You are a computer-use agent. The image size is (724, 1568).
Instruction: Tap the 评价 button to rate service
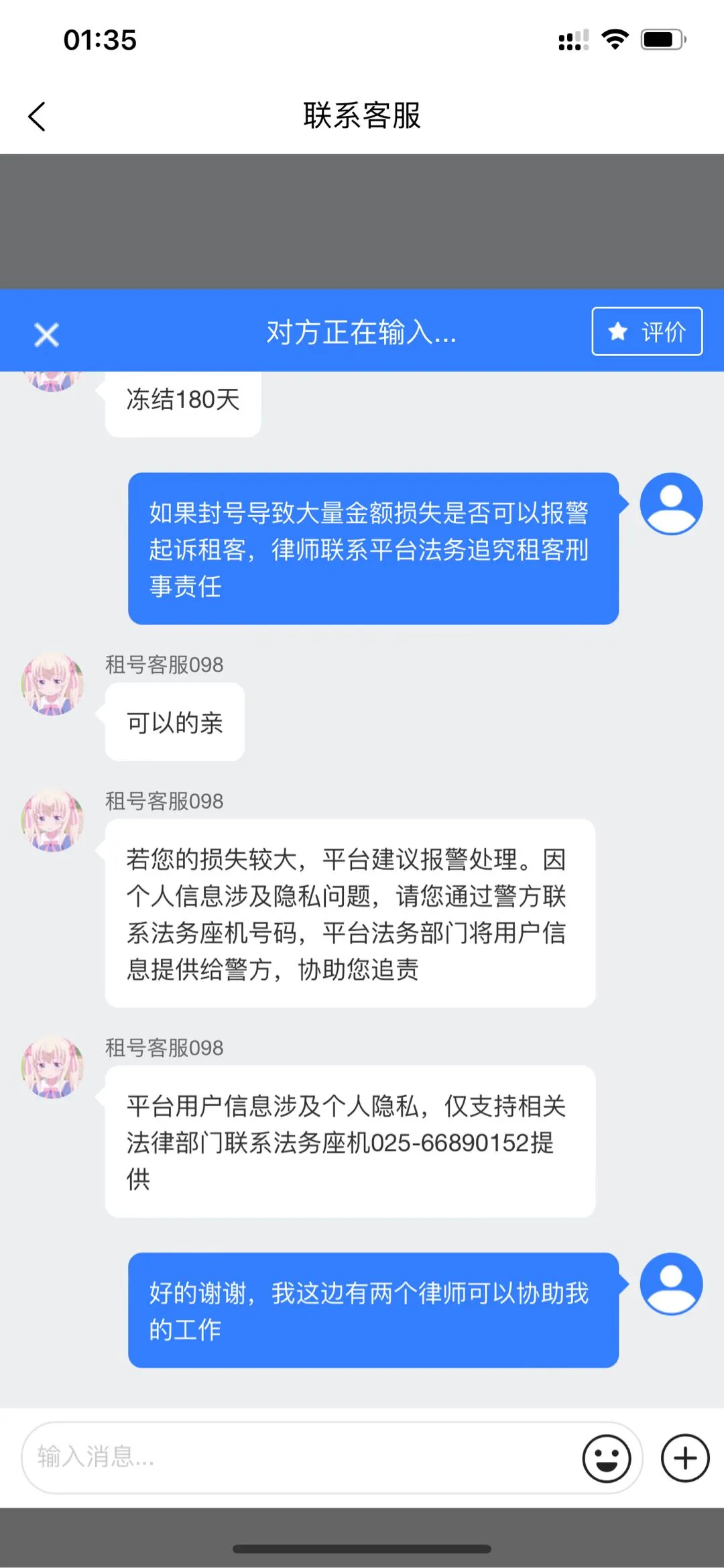[x=647, y=331]
